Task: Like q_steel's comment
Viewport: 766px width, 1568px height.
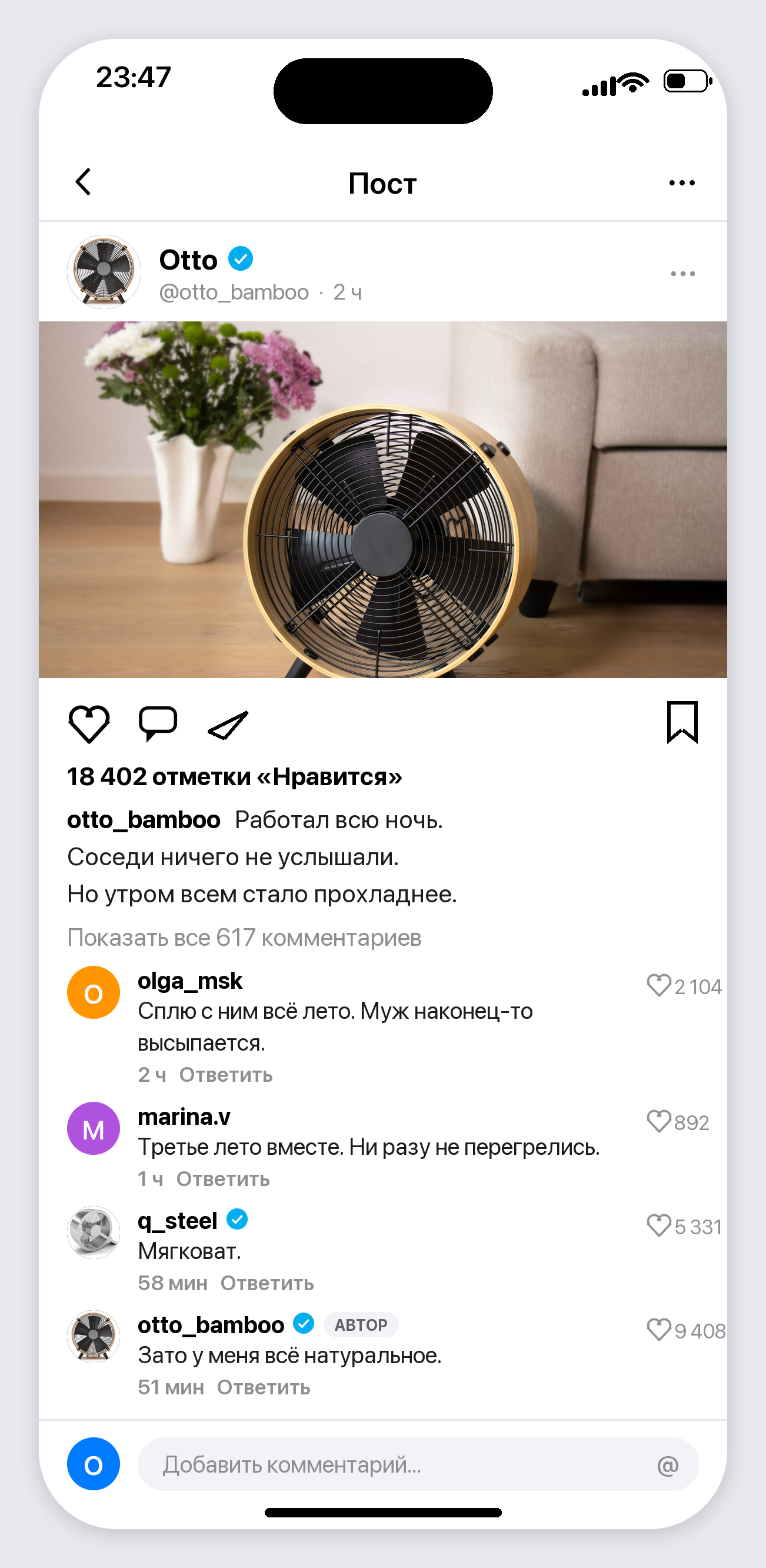Action: (x=658, y=1225)
